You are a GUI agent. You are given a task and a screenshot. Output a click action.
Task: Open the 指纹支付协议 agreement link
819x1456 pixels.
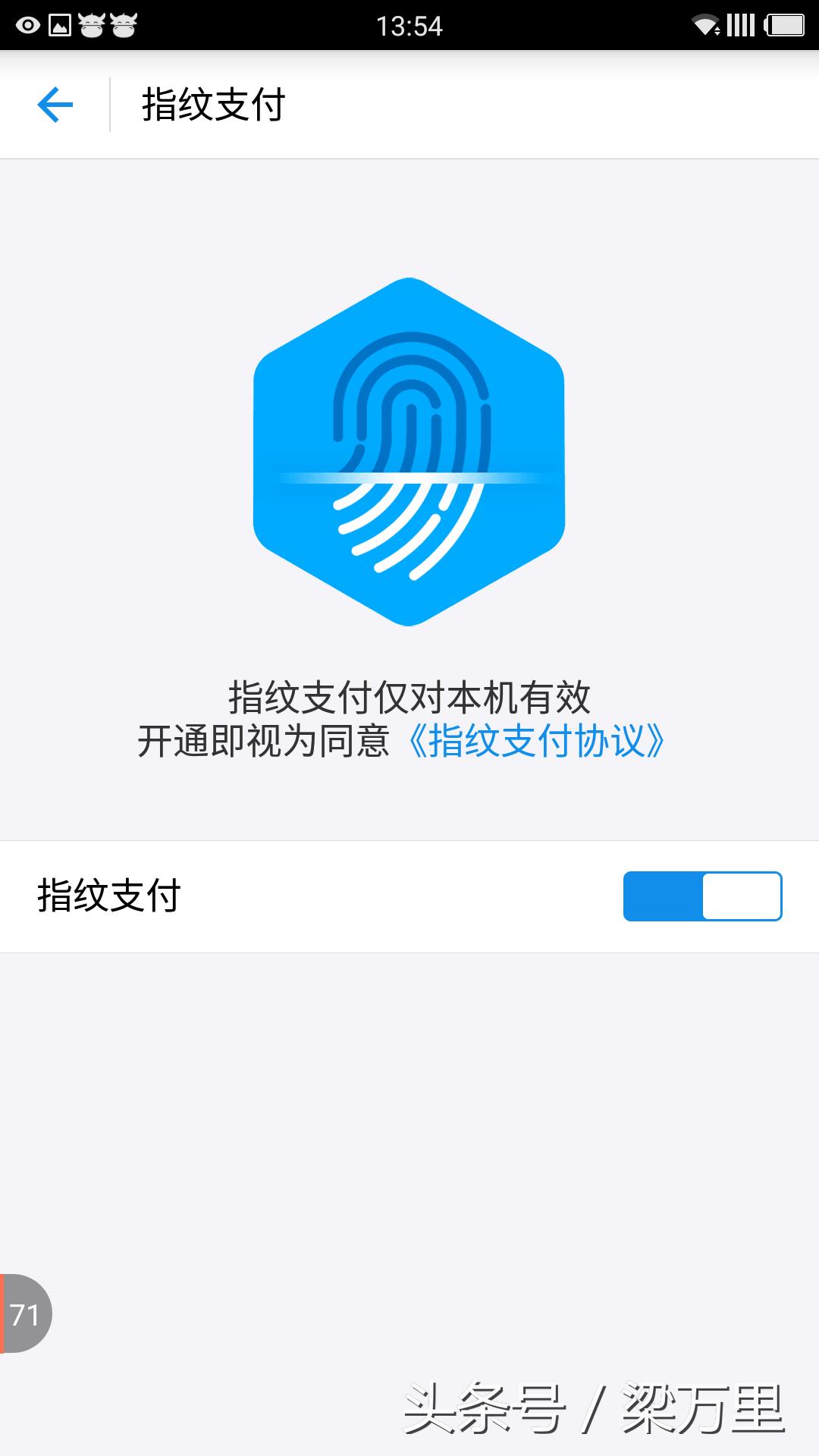point(536,742)
